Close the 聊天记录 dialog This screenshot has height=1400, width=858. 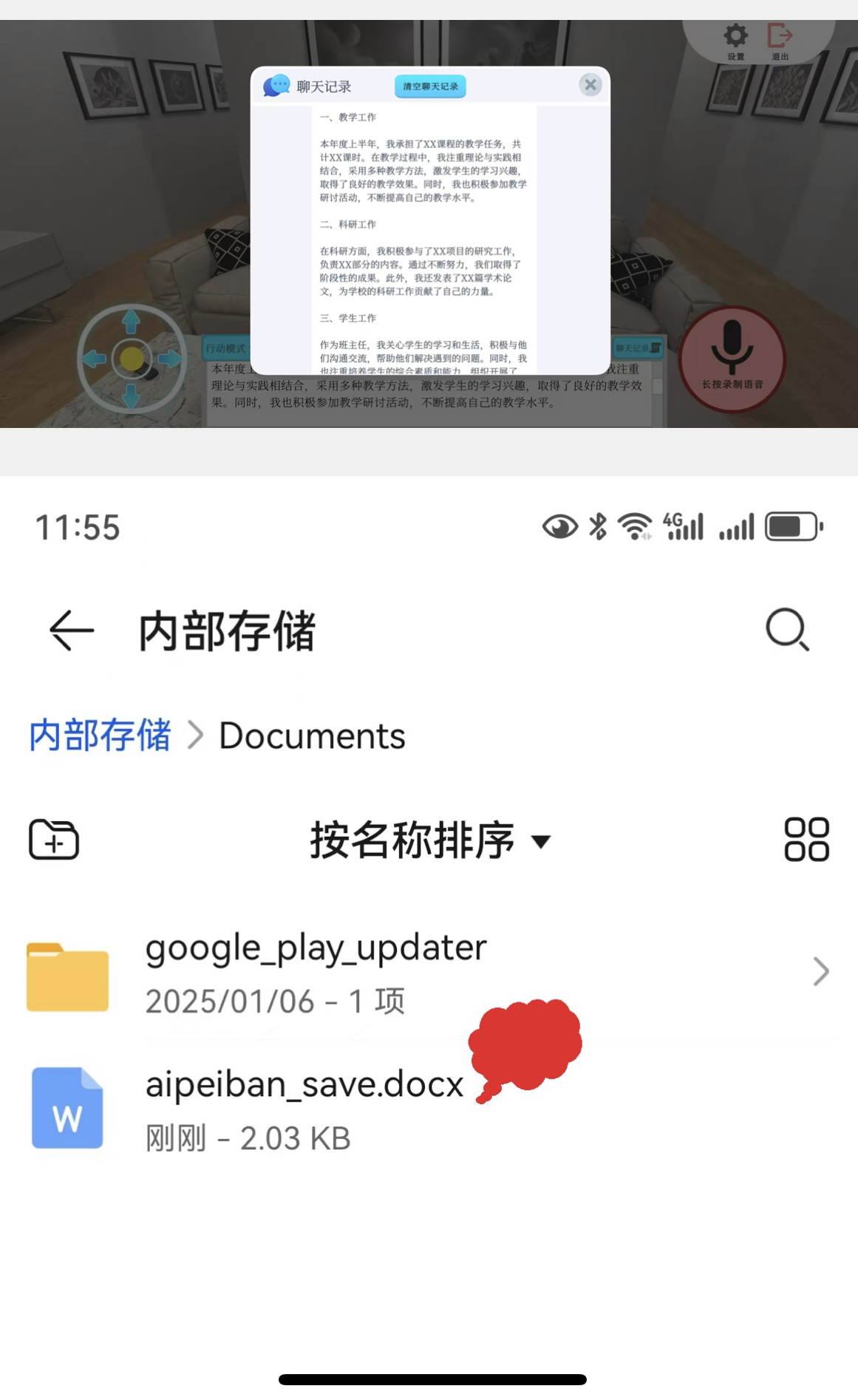(x=590, y=85)
